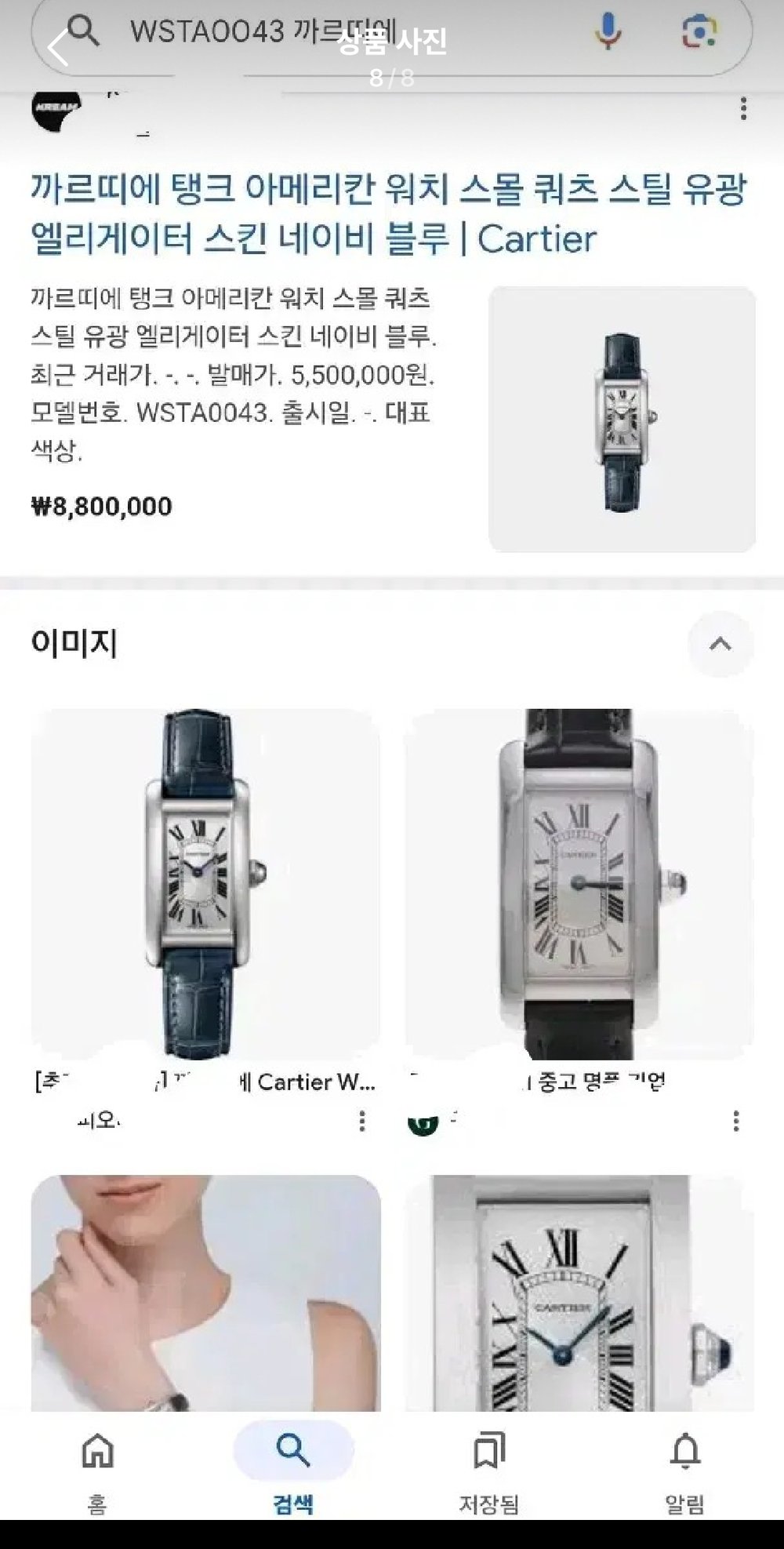Screen dimensions: 784x1549
Task: Go back from the product photo viewer
Action: (56, 48)
